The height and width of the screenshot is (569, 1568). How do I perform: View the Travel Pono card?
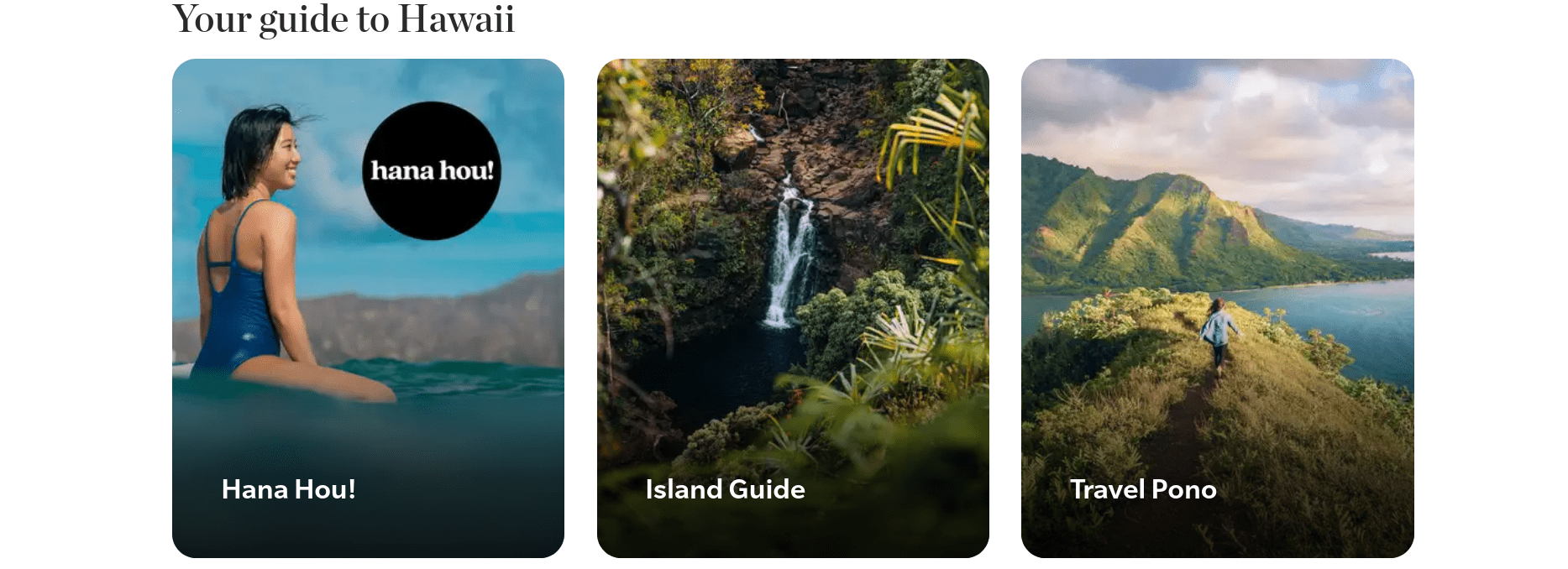tap(1217, 308)
